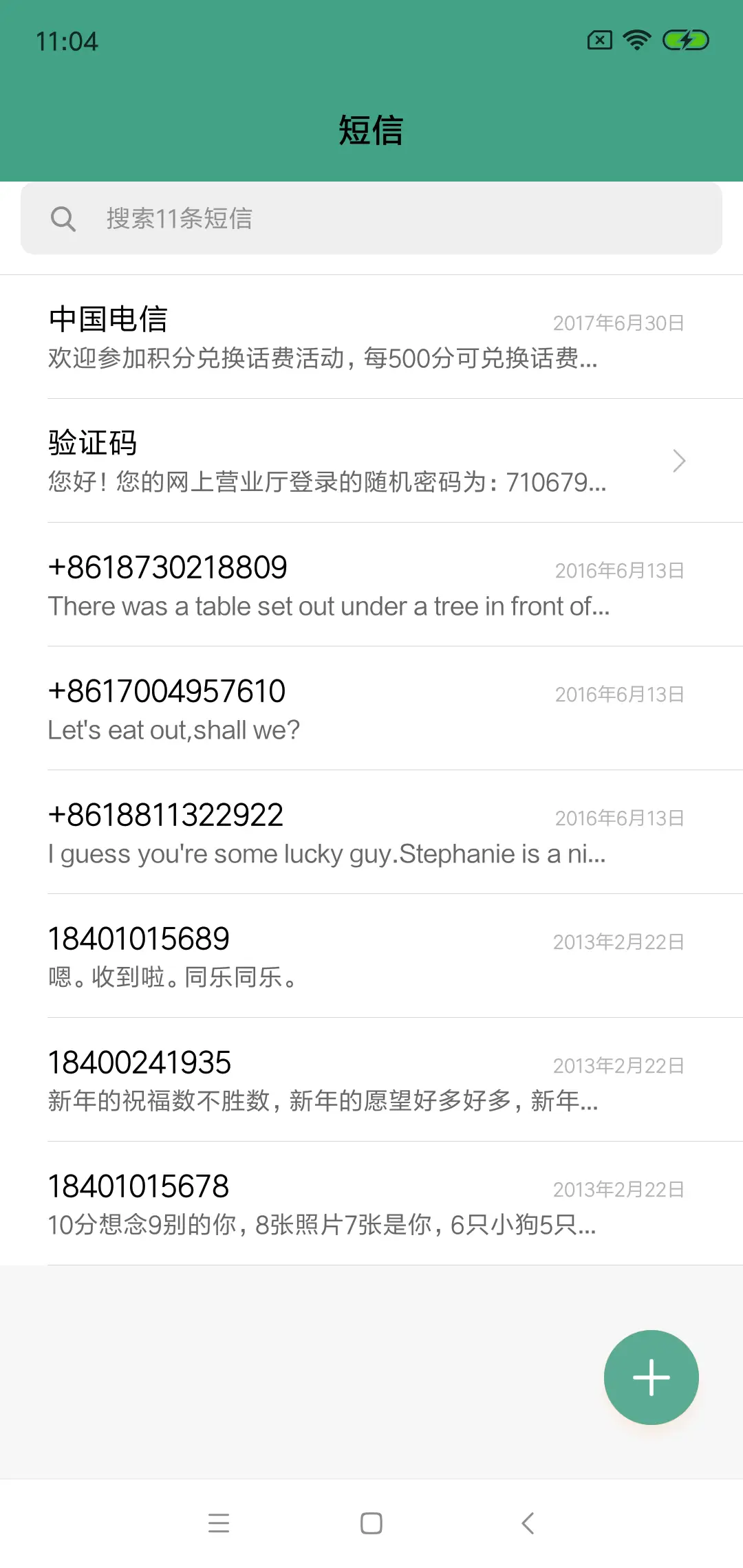Open recent apps from navigation bar
The width and height of the screenshot is (743, 1568).
point(219,1523)
